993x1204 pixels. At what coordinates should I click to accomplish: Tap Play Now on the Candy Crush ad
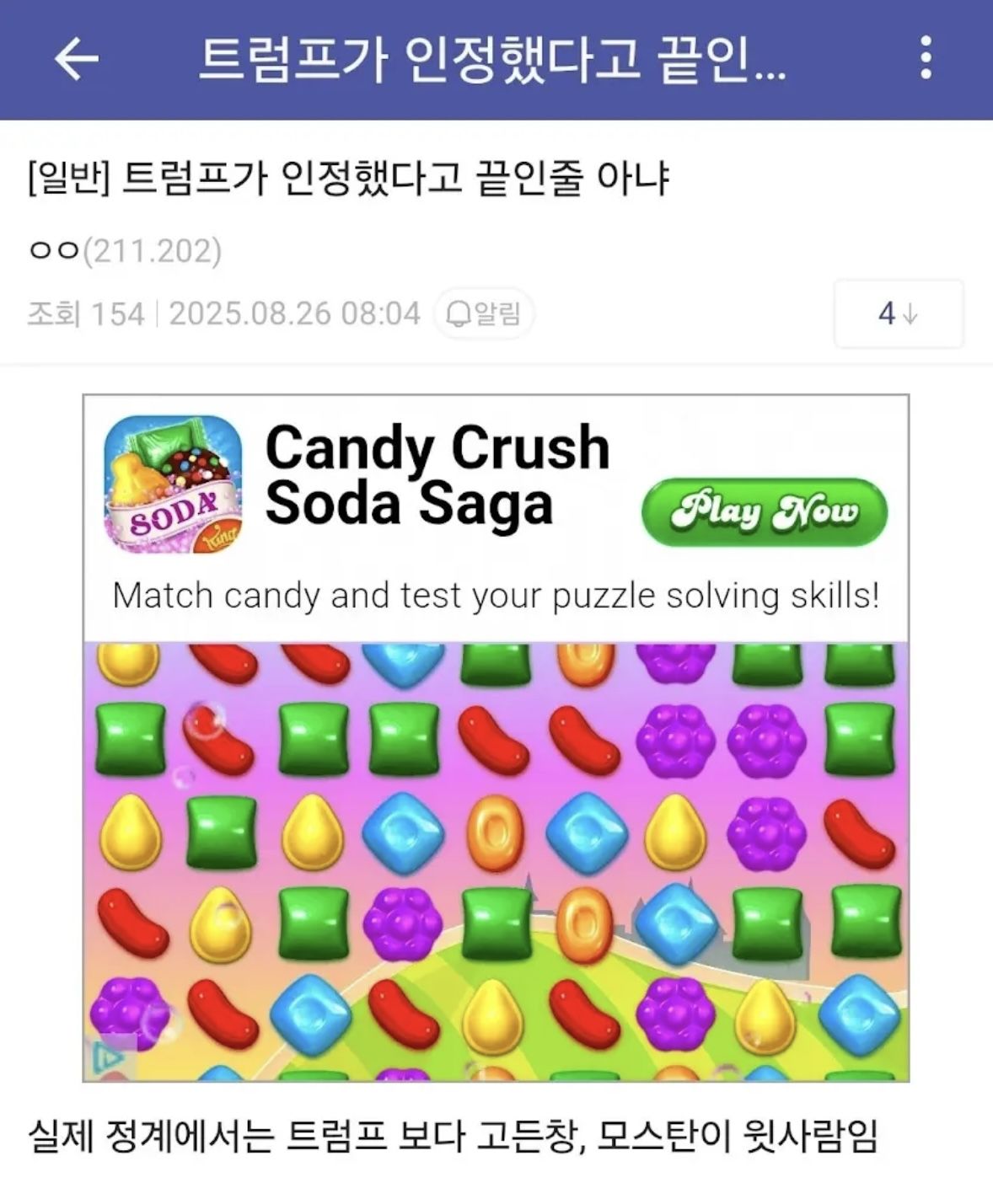pos(764,511)
